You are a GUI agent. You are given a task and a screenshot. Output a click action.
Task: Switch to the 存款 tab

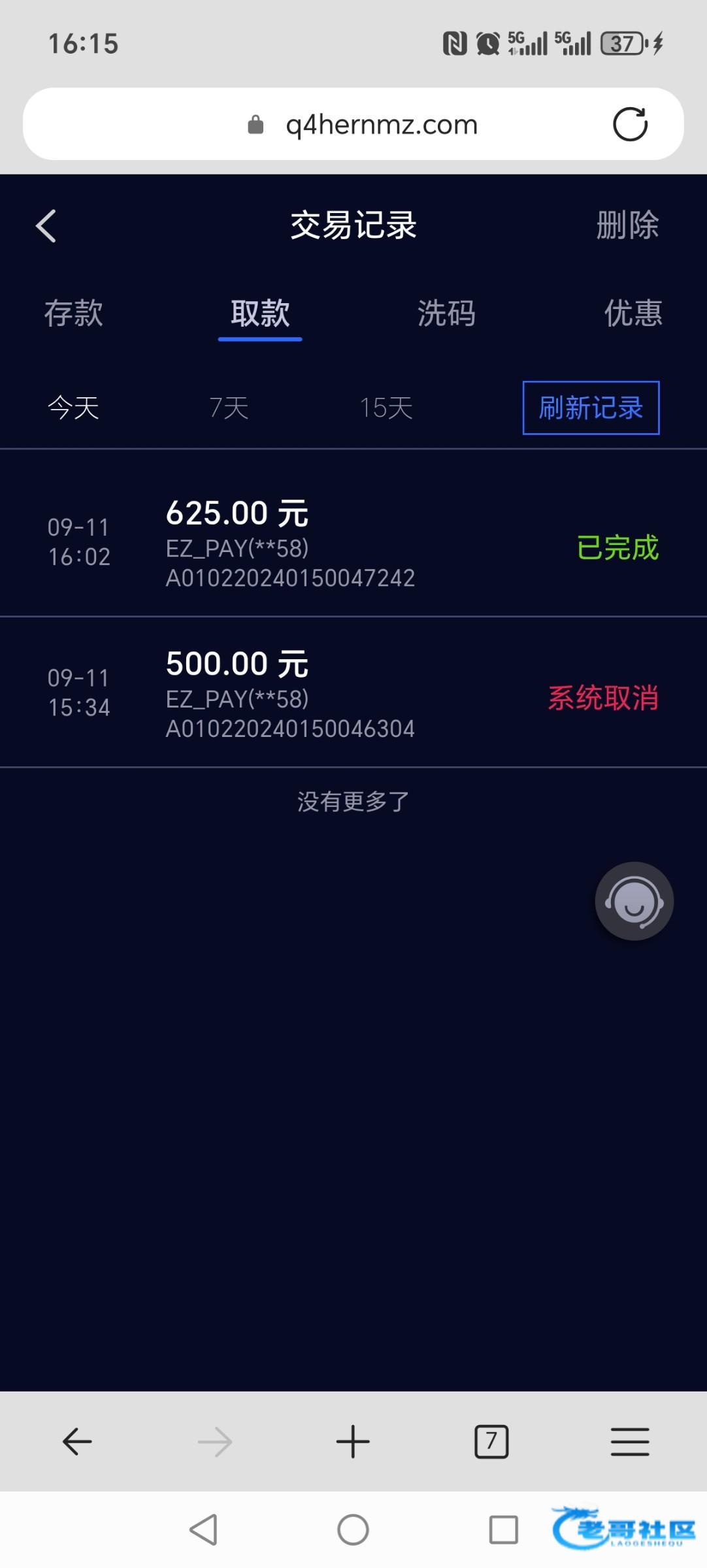pos(73,314)
